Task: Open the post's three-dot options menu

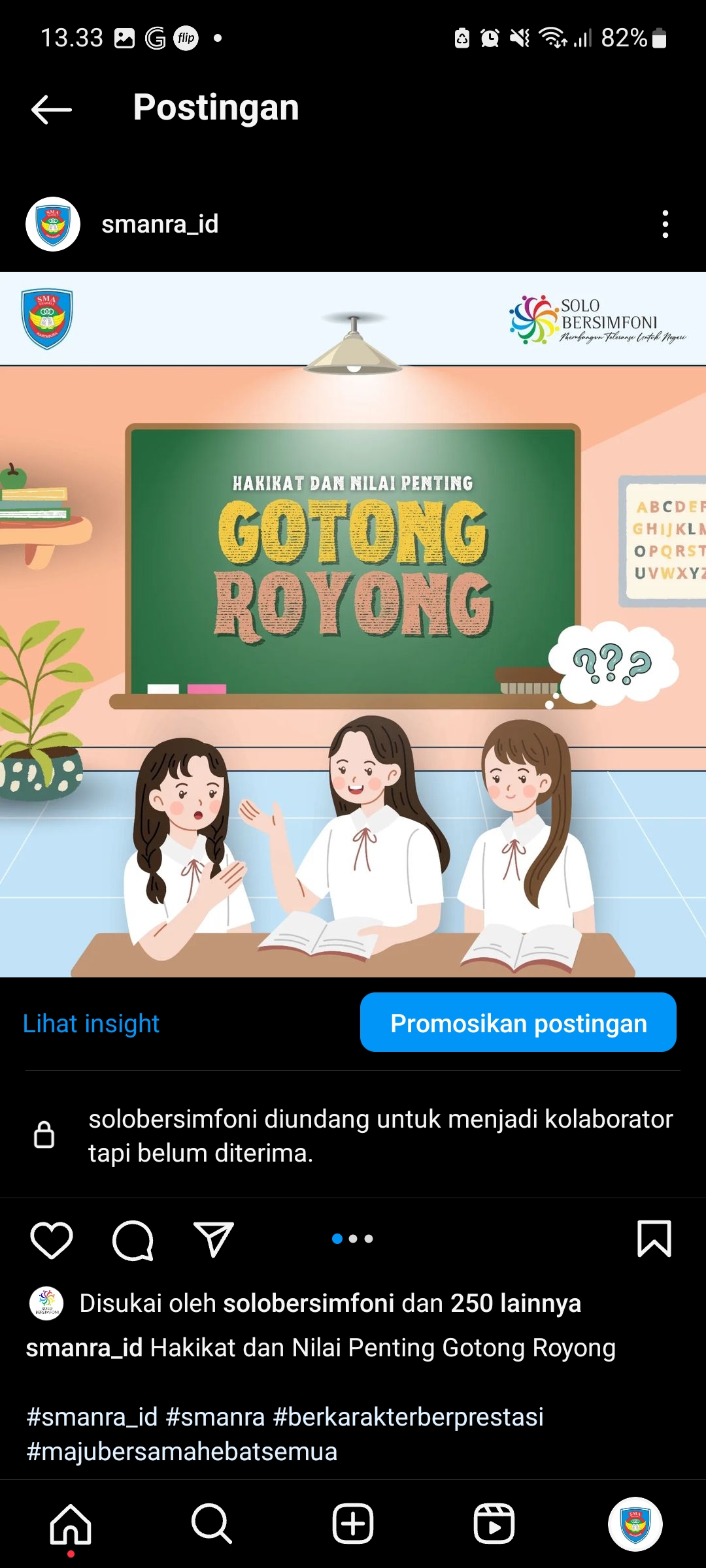Action: pos(665,224)
